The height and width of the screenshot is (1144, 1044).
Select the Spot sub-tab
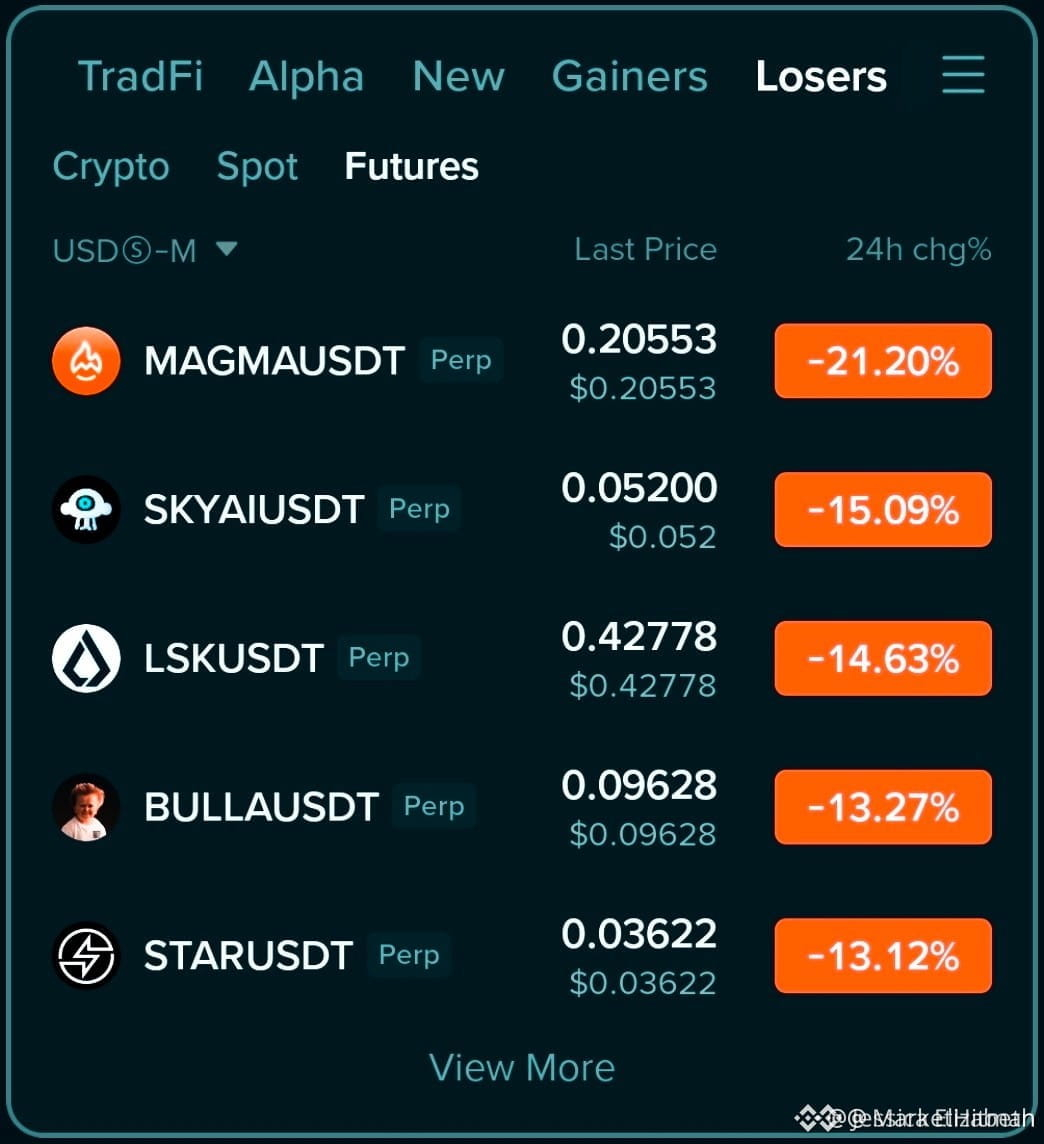tap(257, 167)
